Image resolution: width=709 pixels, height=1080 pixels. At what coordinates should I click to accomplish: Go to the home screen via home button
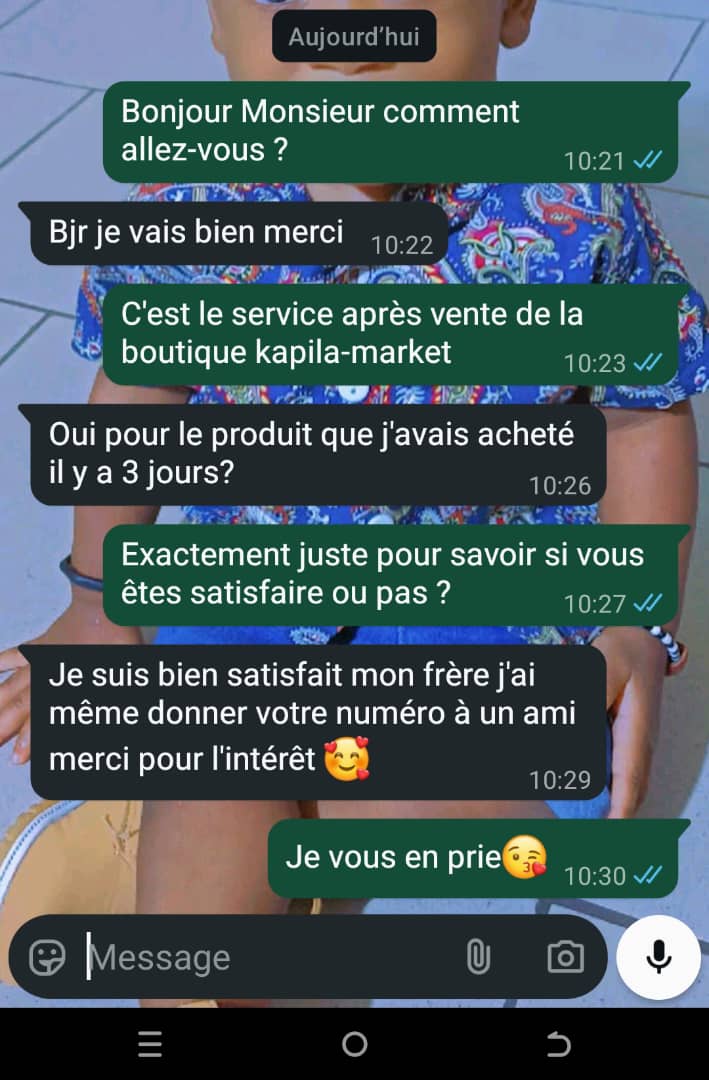pos(354,1045)
